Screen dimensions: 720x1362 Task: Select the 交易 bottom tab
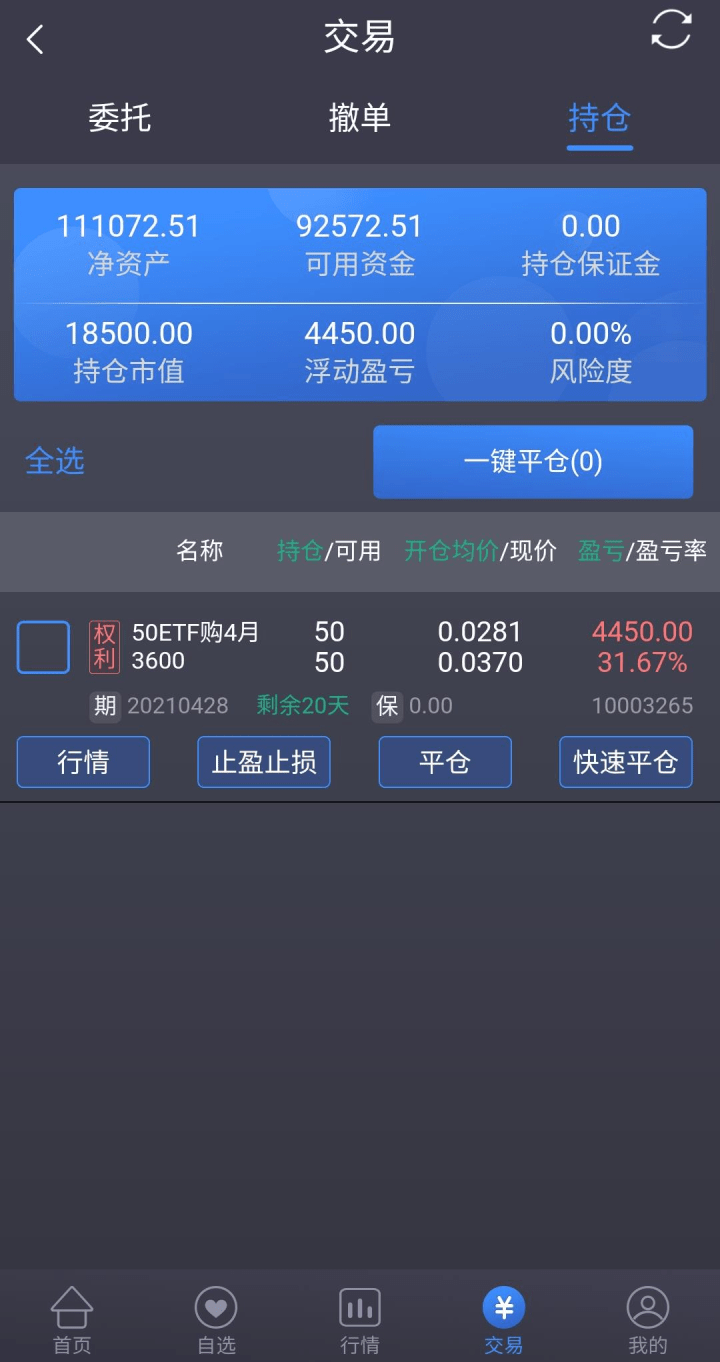pos(504,1320)
